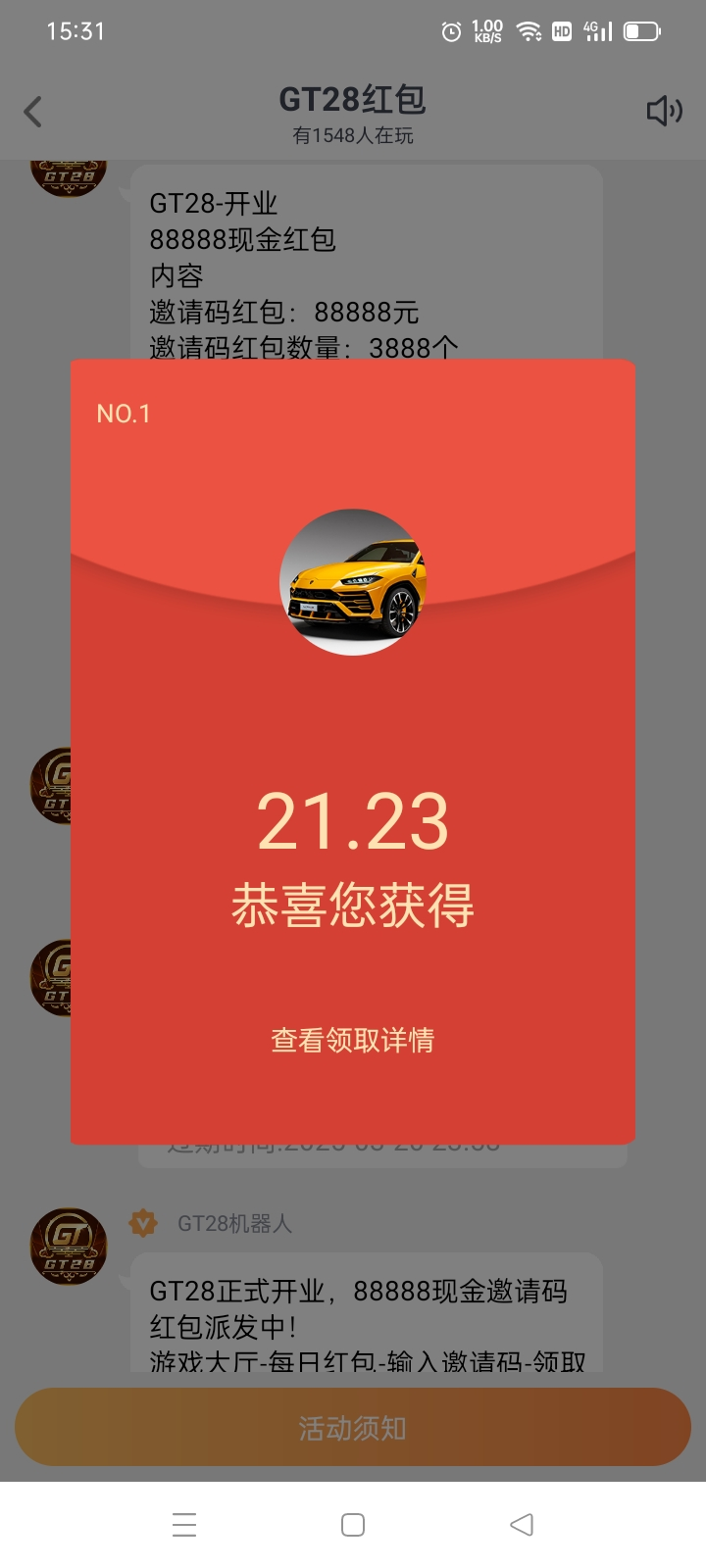
Task: Toggle the sound speaker icon
Action: pyautogui.click(x=664, y=112)
